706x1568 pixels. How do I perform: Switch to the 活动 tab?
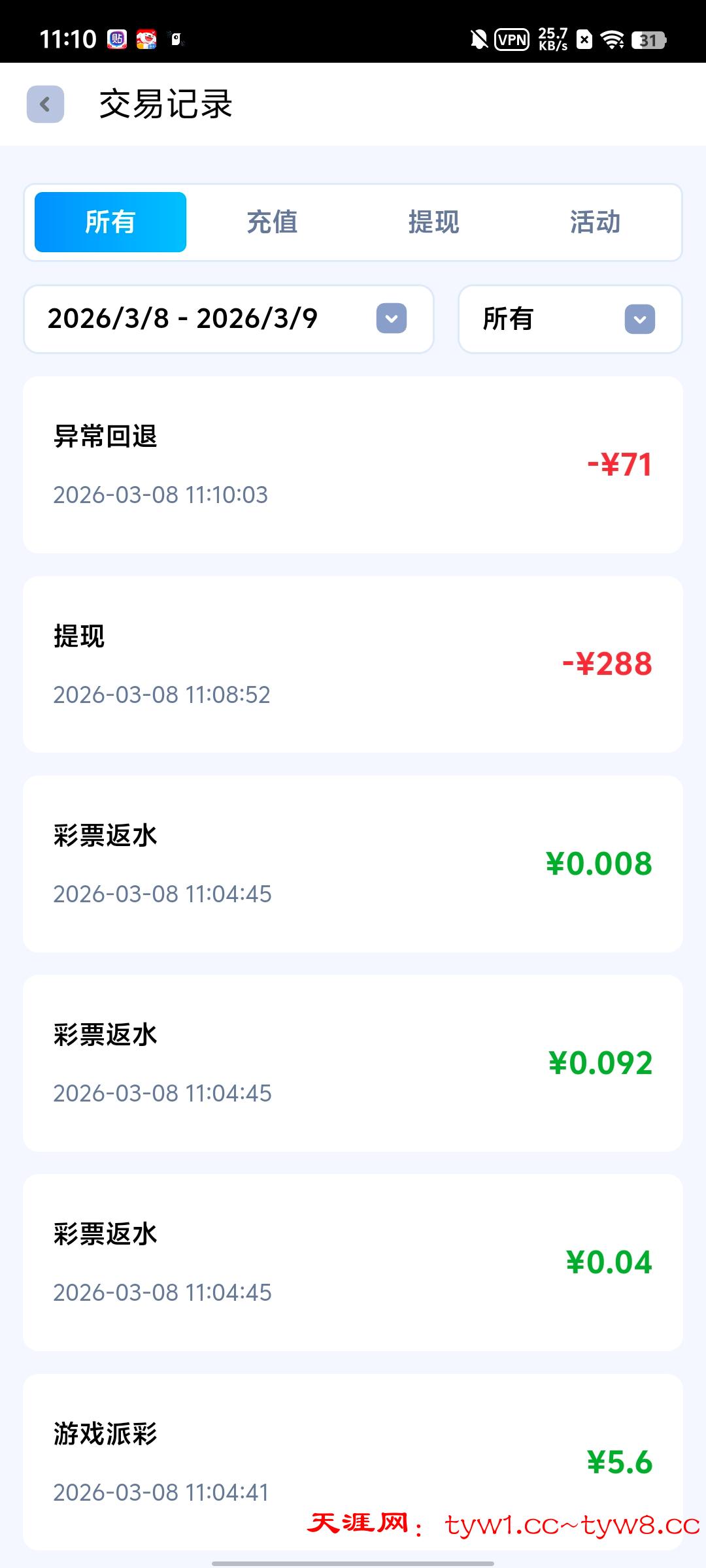coord(595,222)
